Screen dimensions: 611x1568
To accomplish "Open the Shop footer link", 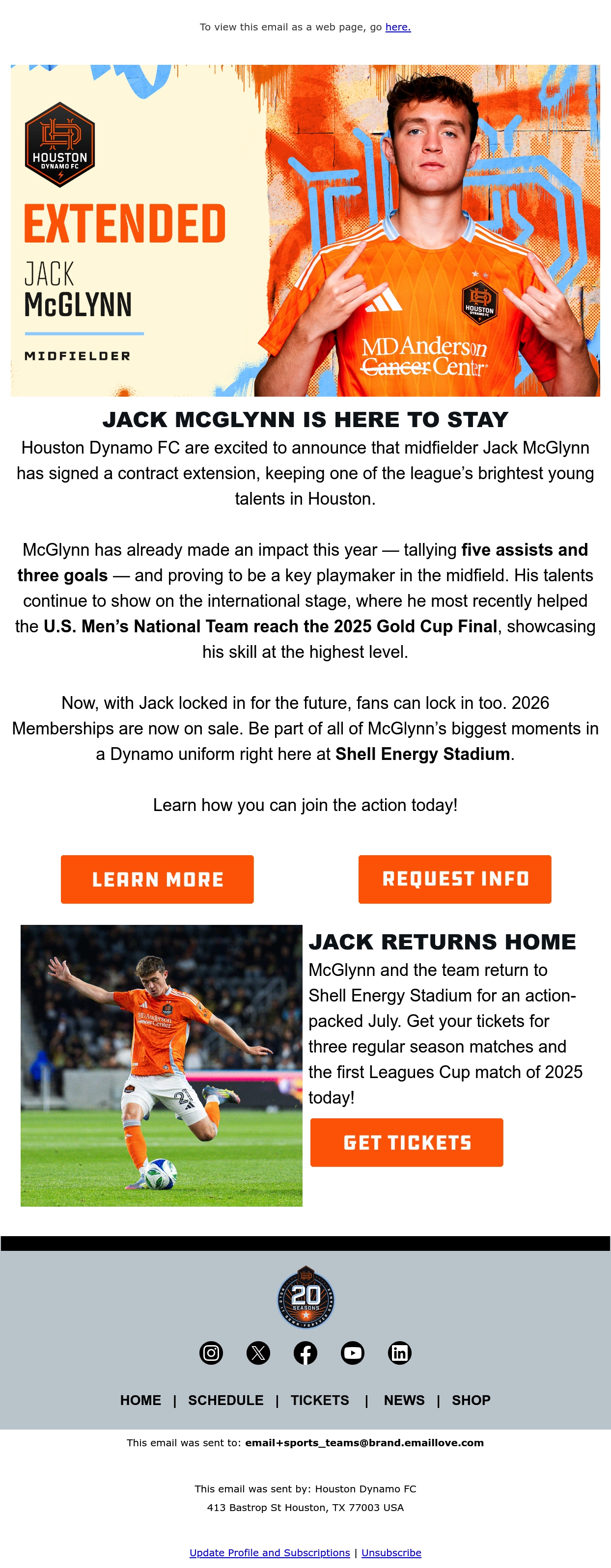I will pyautogui.click(x=471, y=1400).
